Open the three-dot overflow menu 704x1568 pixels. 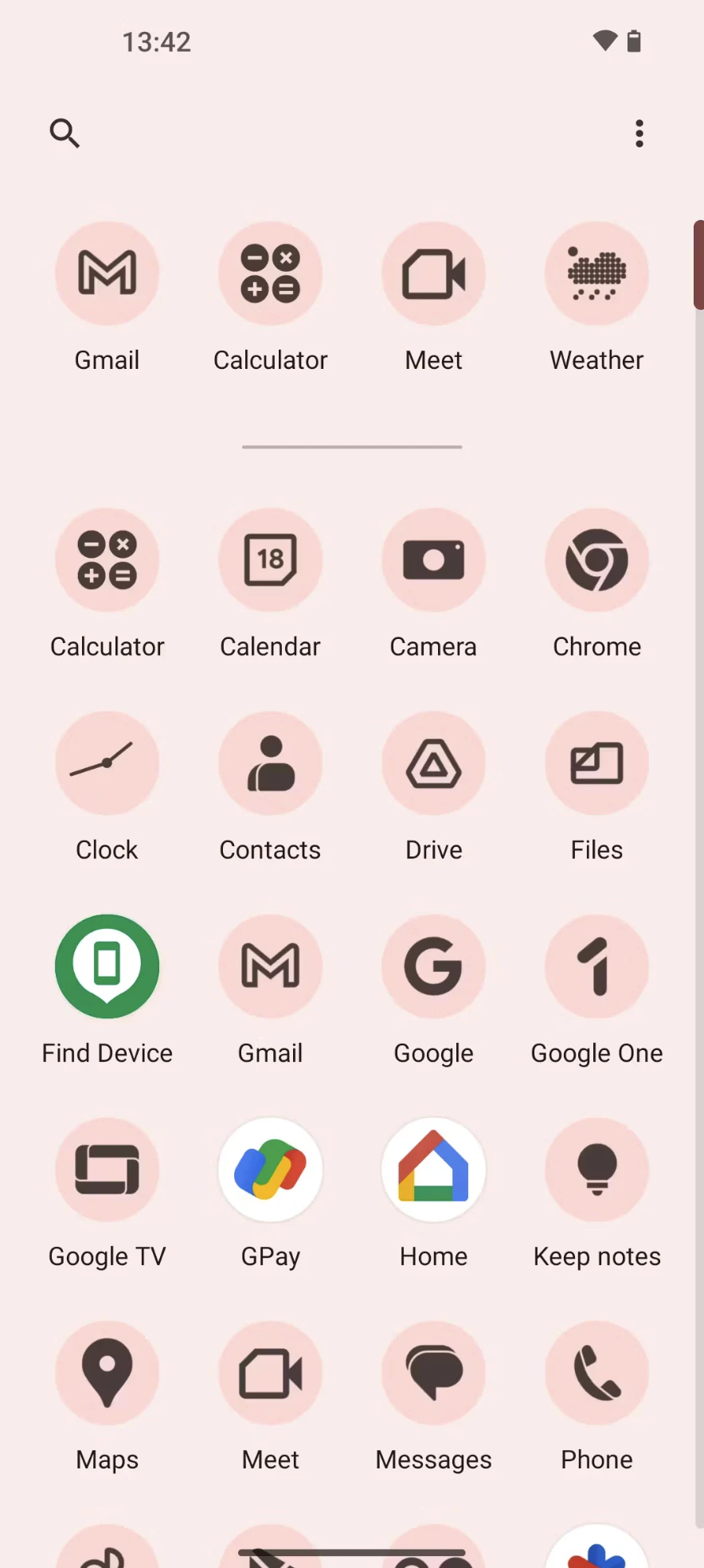click(639, 133)
